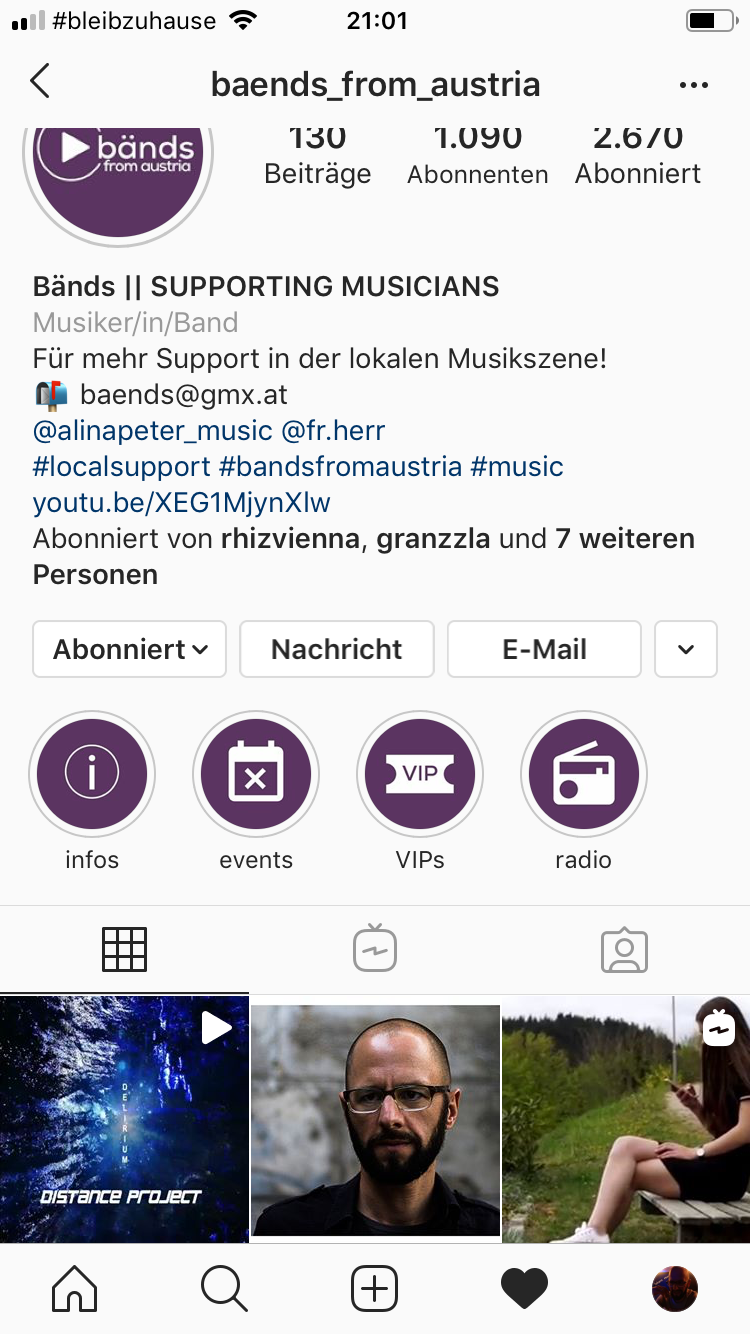Open the bearded man portrait post
This screenshot has width=750, height=1334.
click(x=375, y=1120)
